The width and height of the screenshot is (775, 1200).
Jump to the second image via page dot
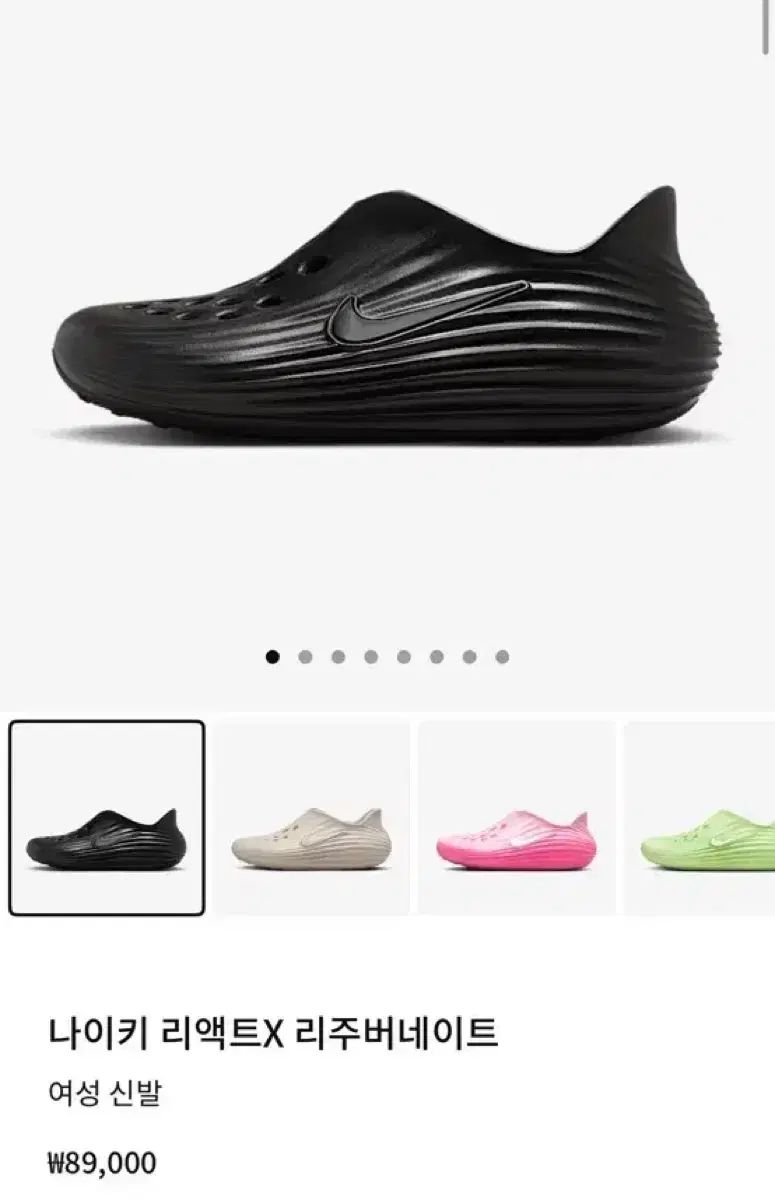click(x=305, y=657)
